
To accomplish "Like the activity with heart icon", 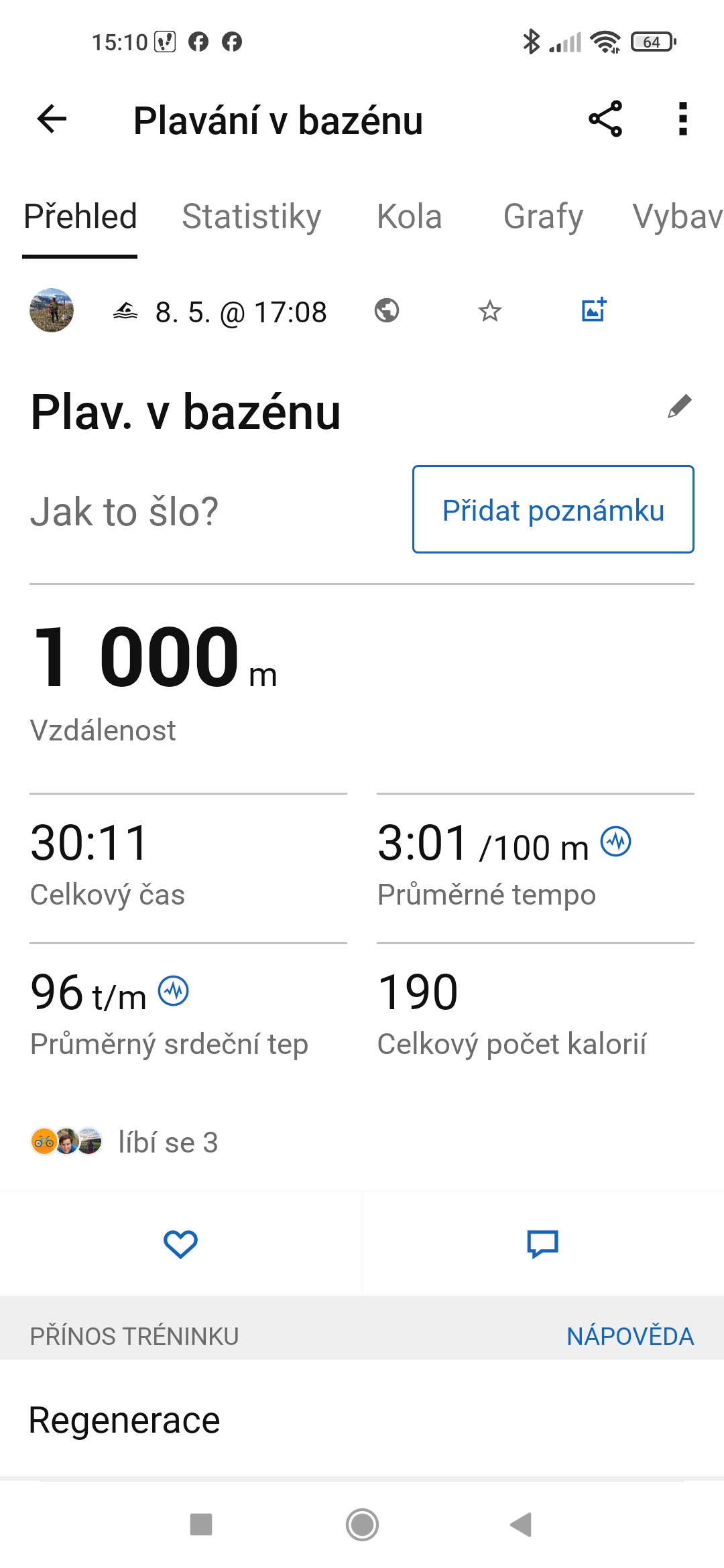I will (x=180, y=1244).
